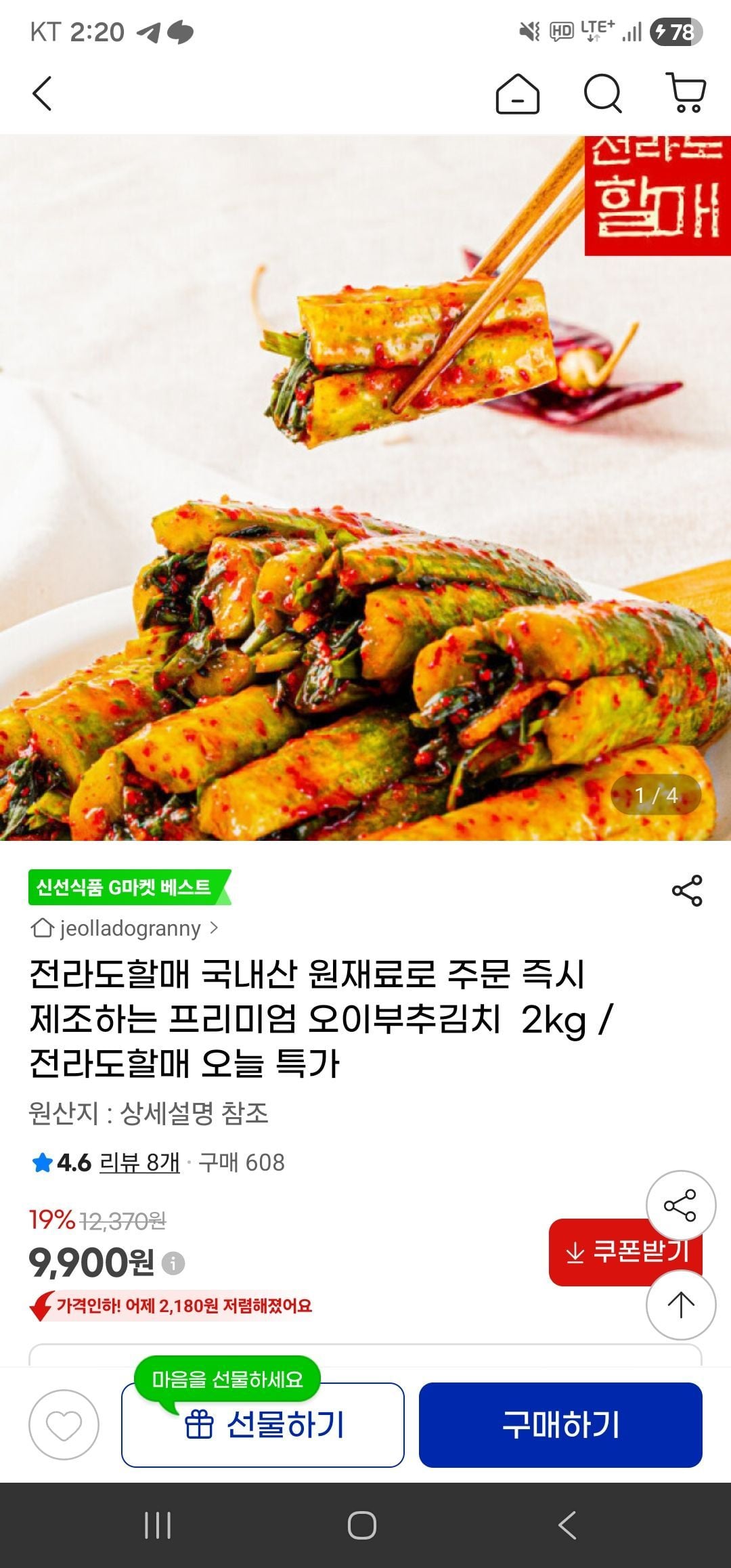The width and height of the screenshot is (731, 1568).
Task: Show price info via the icon next to 9,900원
Action: pyautogui.click(x=173, y=1263)
